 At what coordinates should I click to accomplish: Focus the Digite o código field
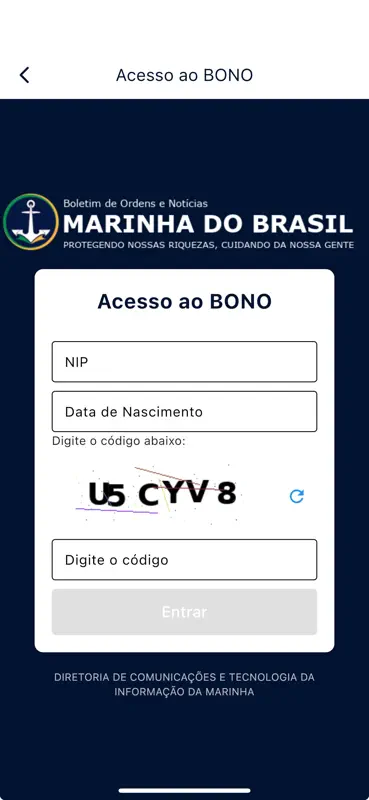click(184, 560)
